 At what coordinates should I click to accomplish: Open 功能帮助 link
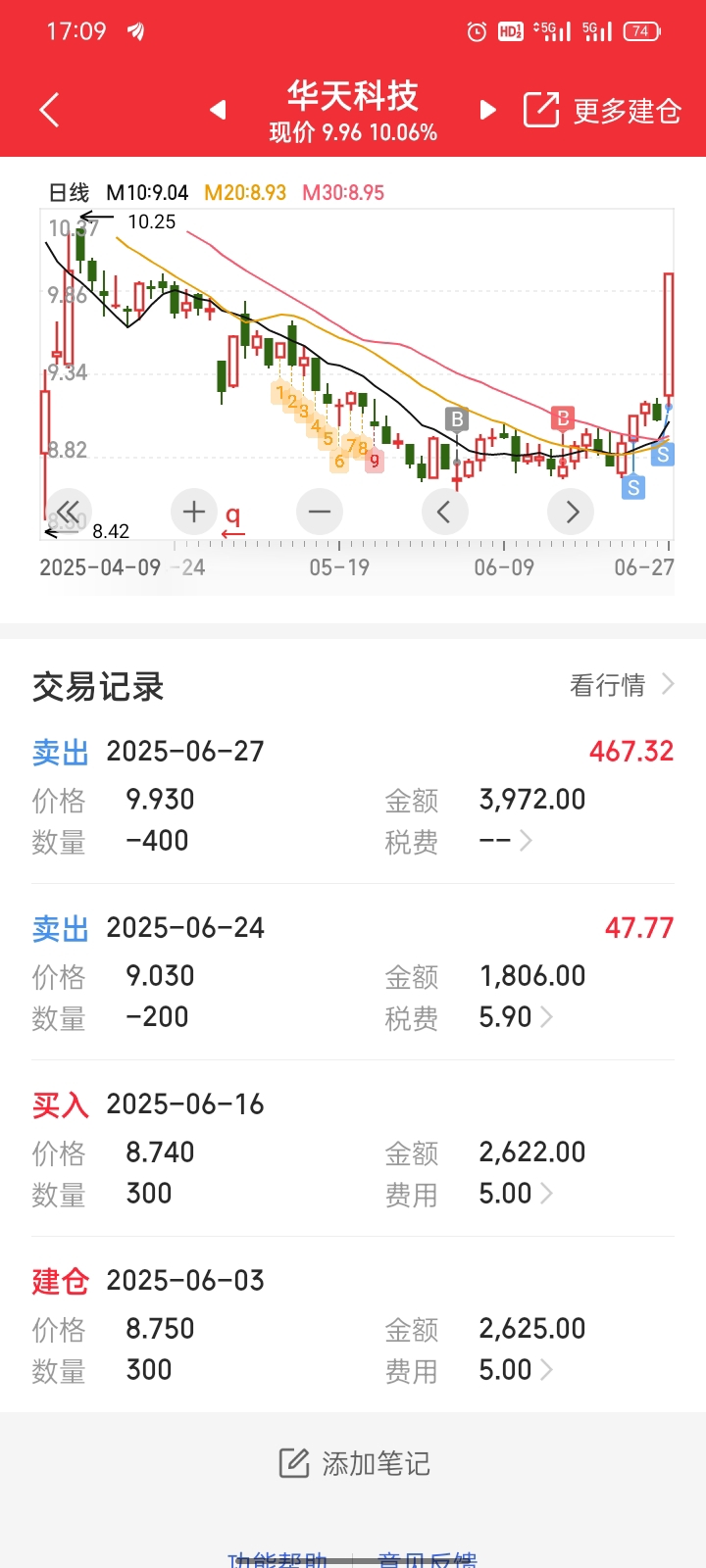pyautogui.click(x=277, y=1559)
